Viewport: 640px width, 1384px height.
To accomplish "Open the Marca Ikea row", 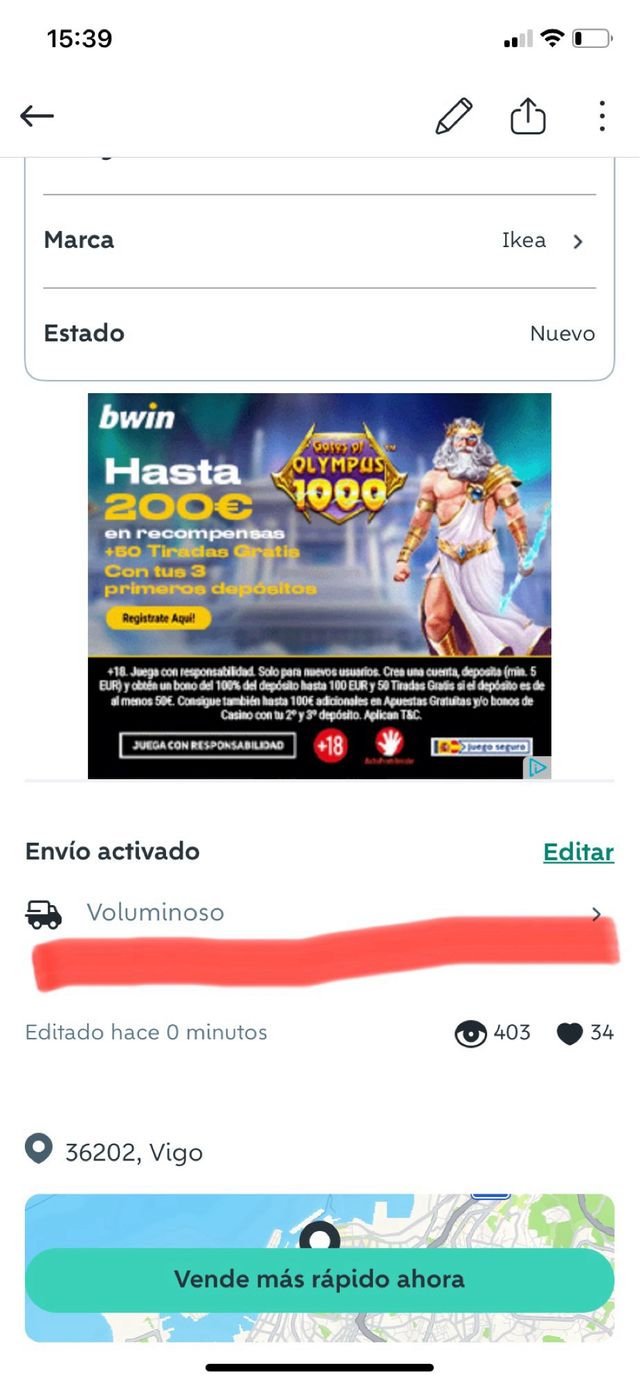I will coord(319,241).
